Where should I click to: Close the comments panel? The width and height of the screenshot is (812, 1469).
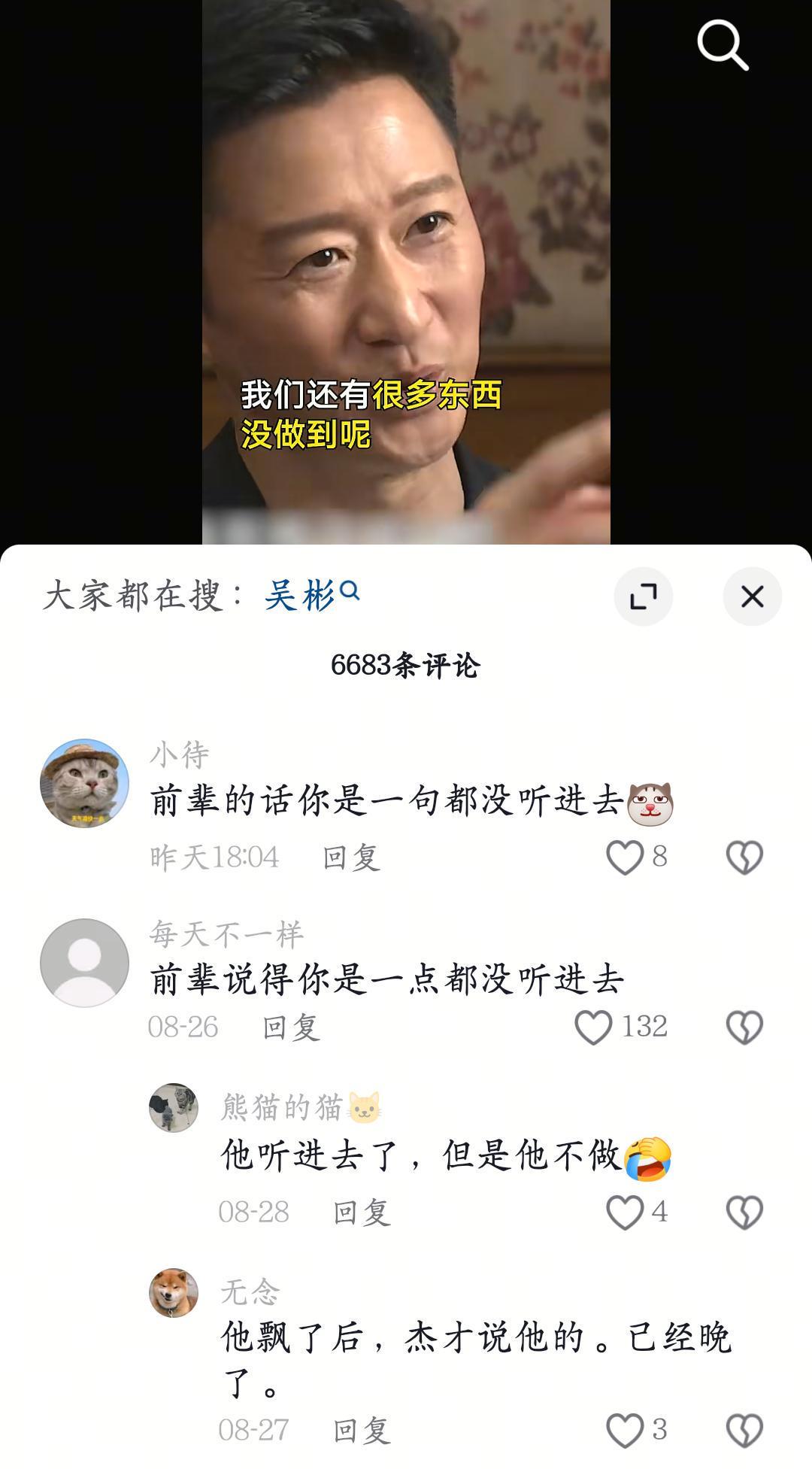[x=752, y=596]
